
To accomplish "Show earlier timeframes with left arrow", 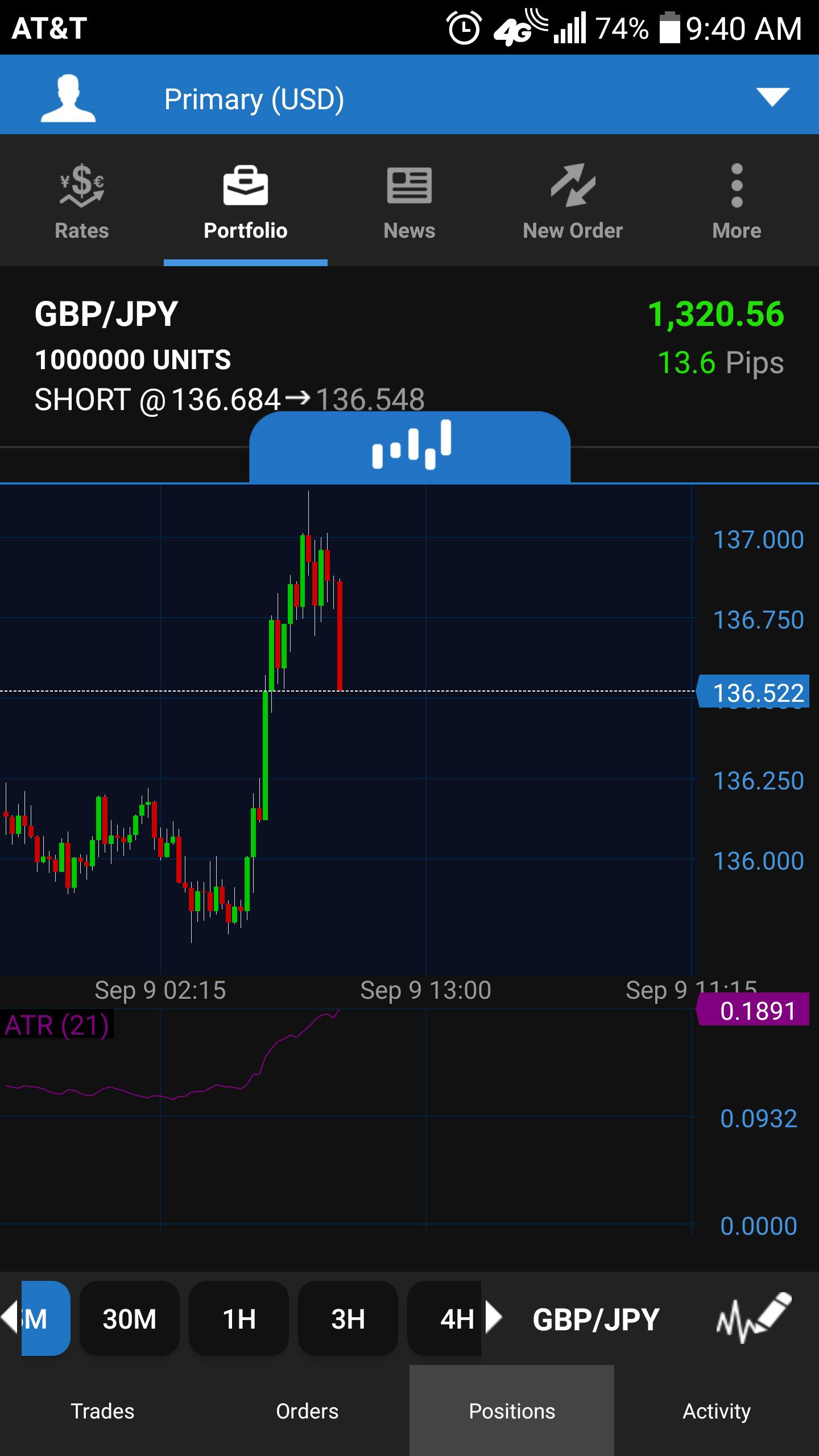I will (9, 1318).
